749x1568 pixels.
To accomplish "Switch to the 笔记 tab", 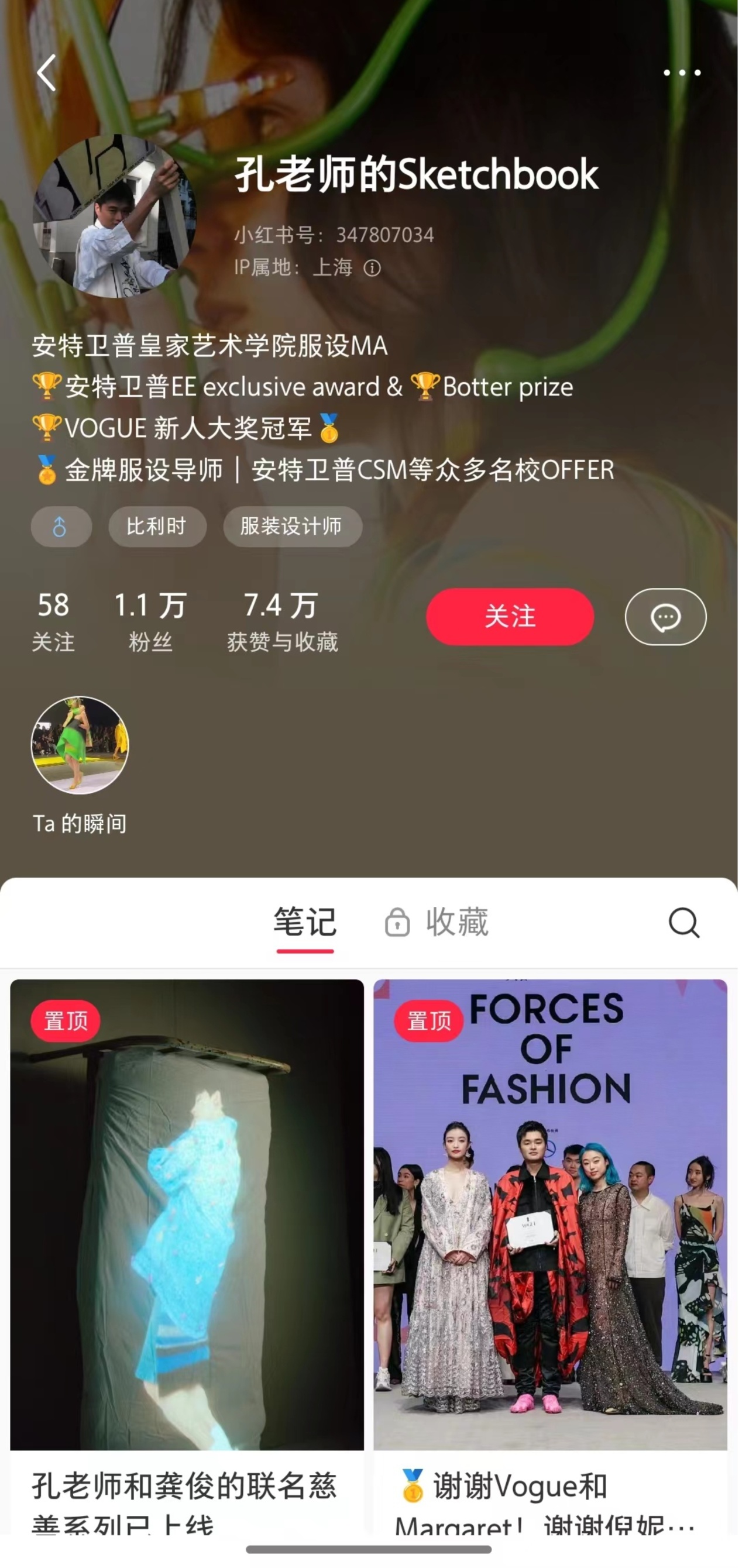I will tap(304, 922).
